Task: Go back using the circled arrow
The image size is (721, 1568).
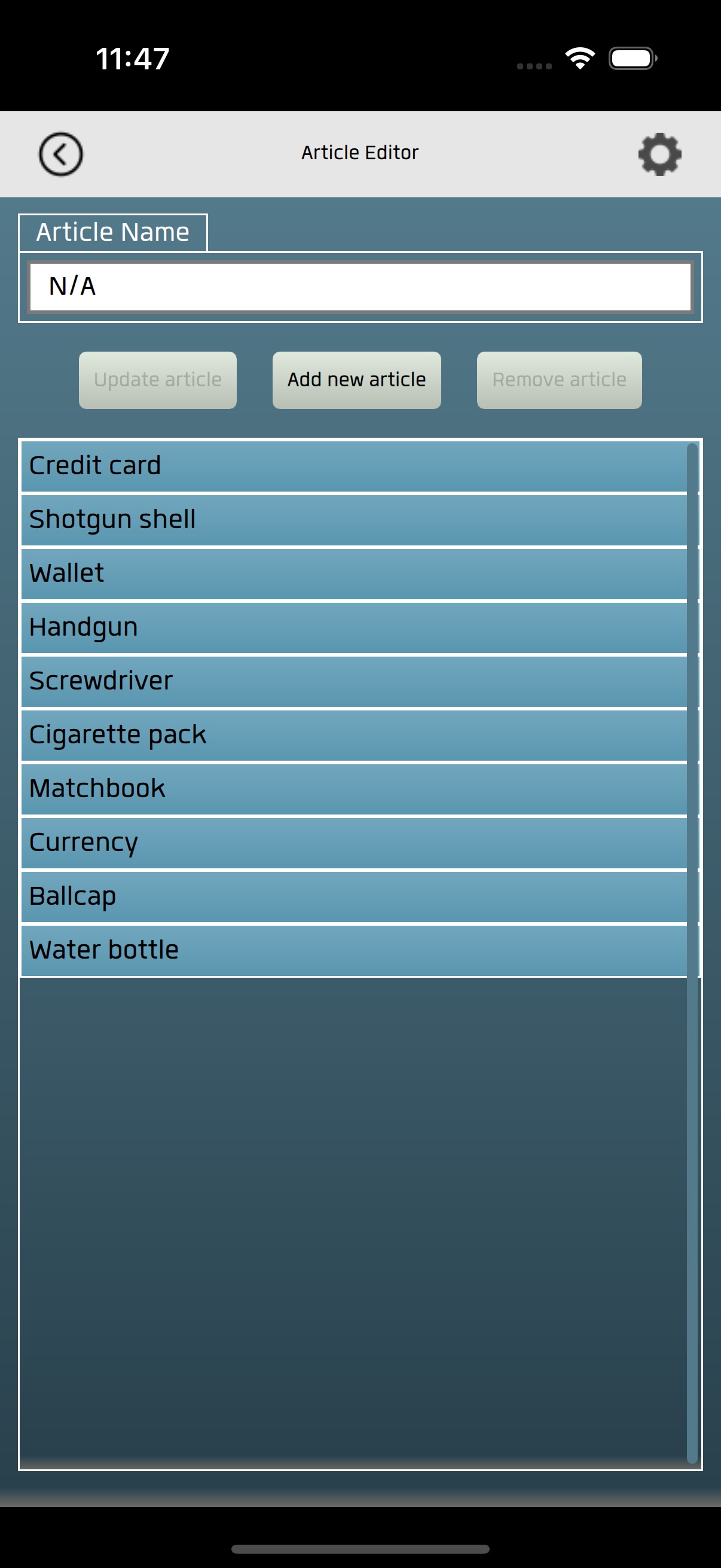Action: click(60, 154)
